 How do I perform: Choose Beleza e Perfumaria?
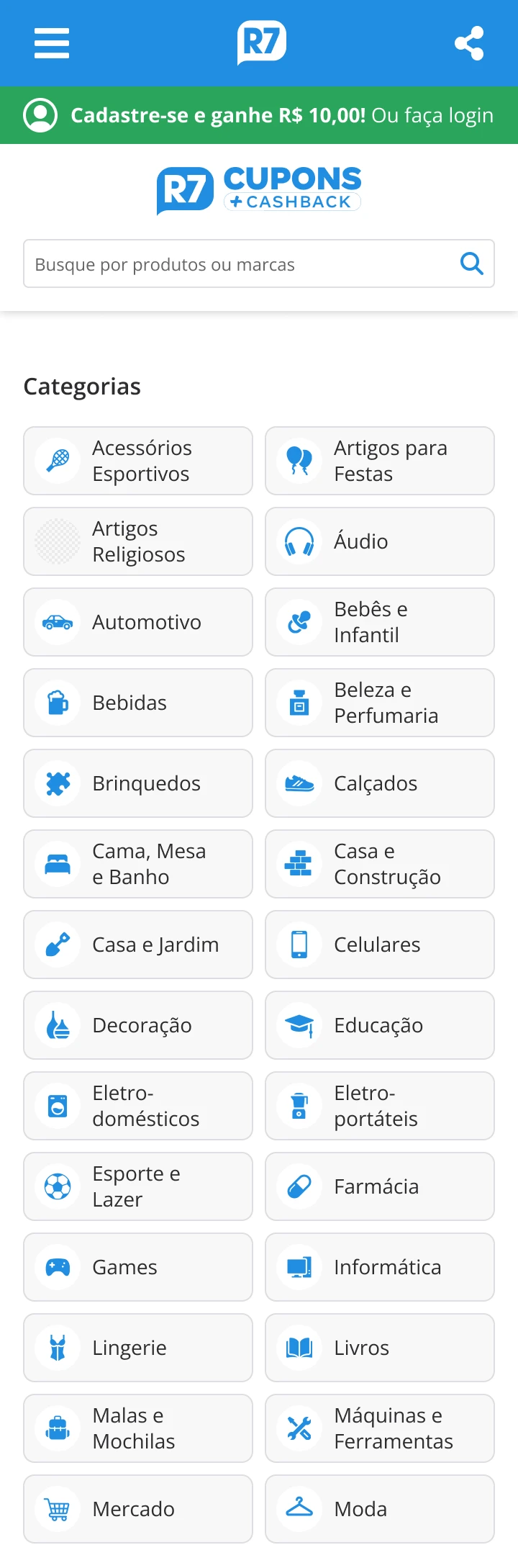380,703
